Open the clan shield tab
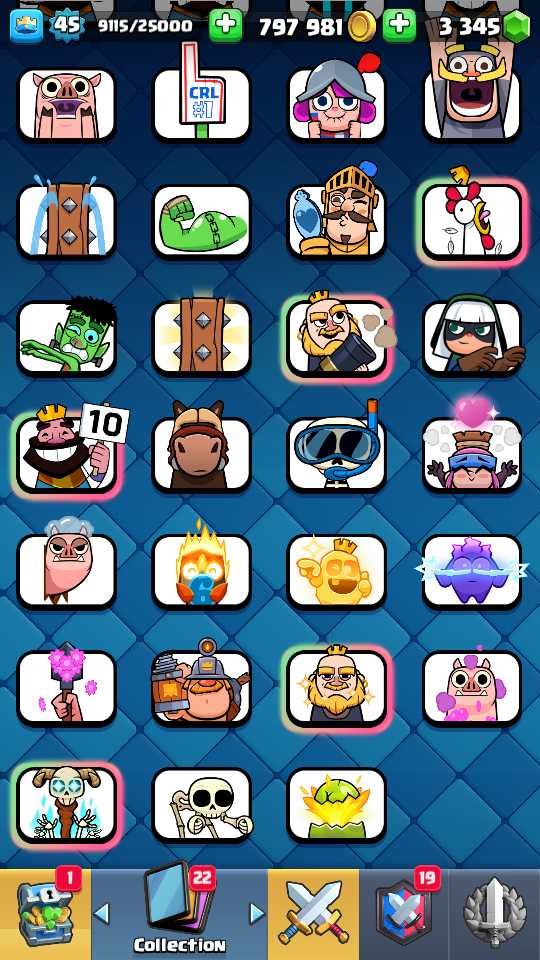The image size is (540, 960). coord(404,914)
